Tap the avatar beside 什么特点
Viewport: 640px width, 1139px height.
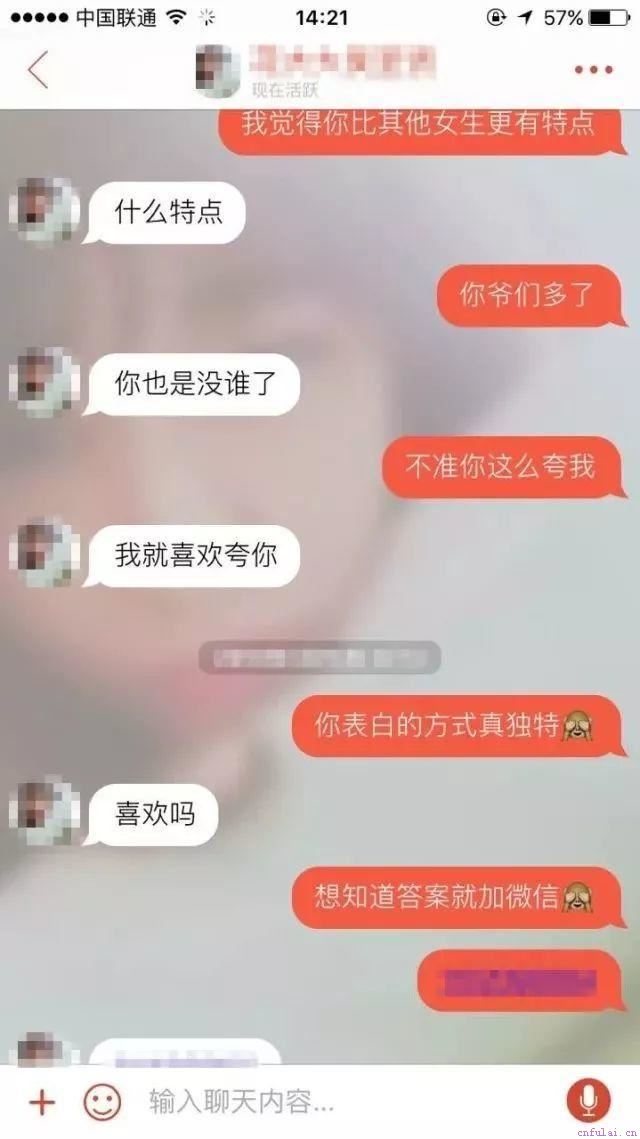(x=43, y=210)
